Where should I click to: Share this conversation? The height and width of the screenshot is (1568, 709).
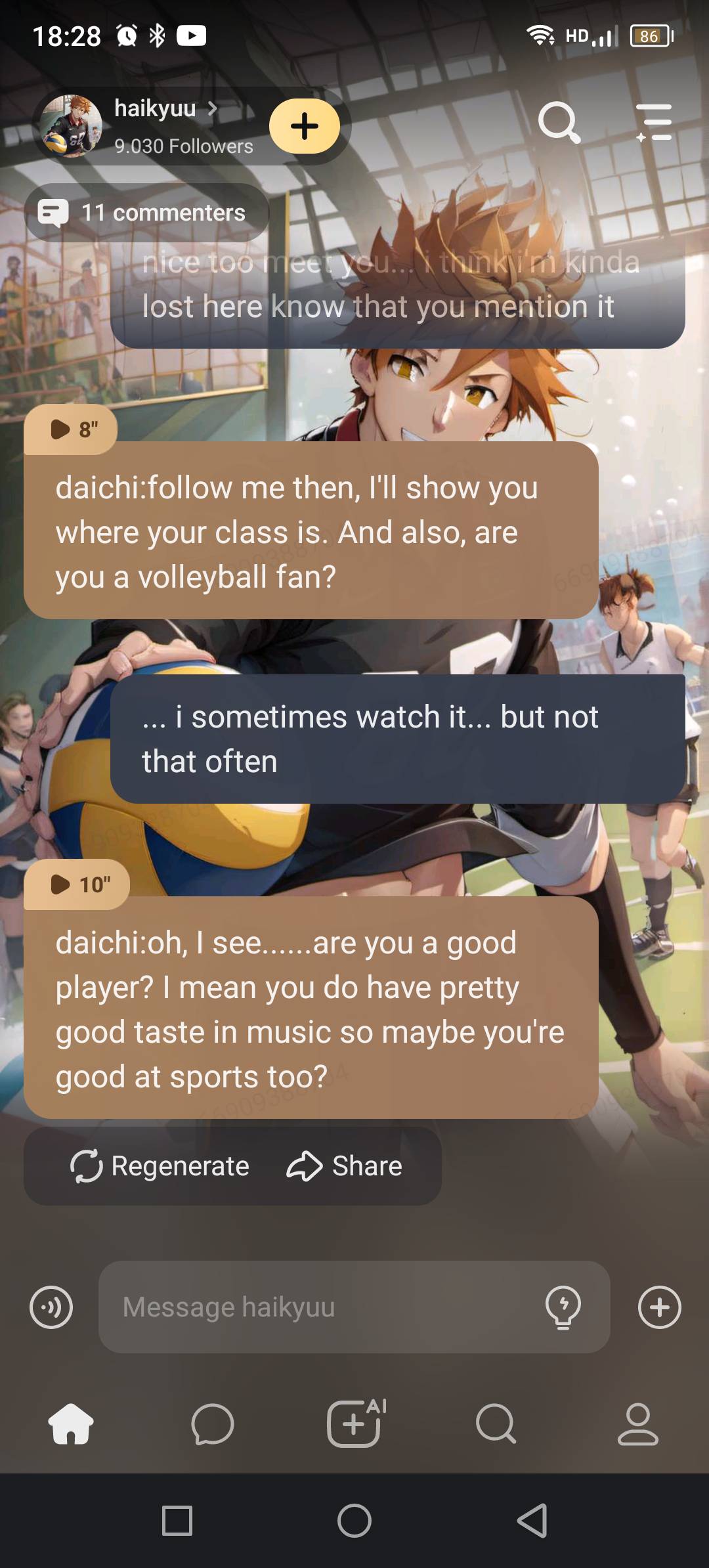coord(345,1166)
